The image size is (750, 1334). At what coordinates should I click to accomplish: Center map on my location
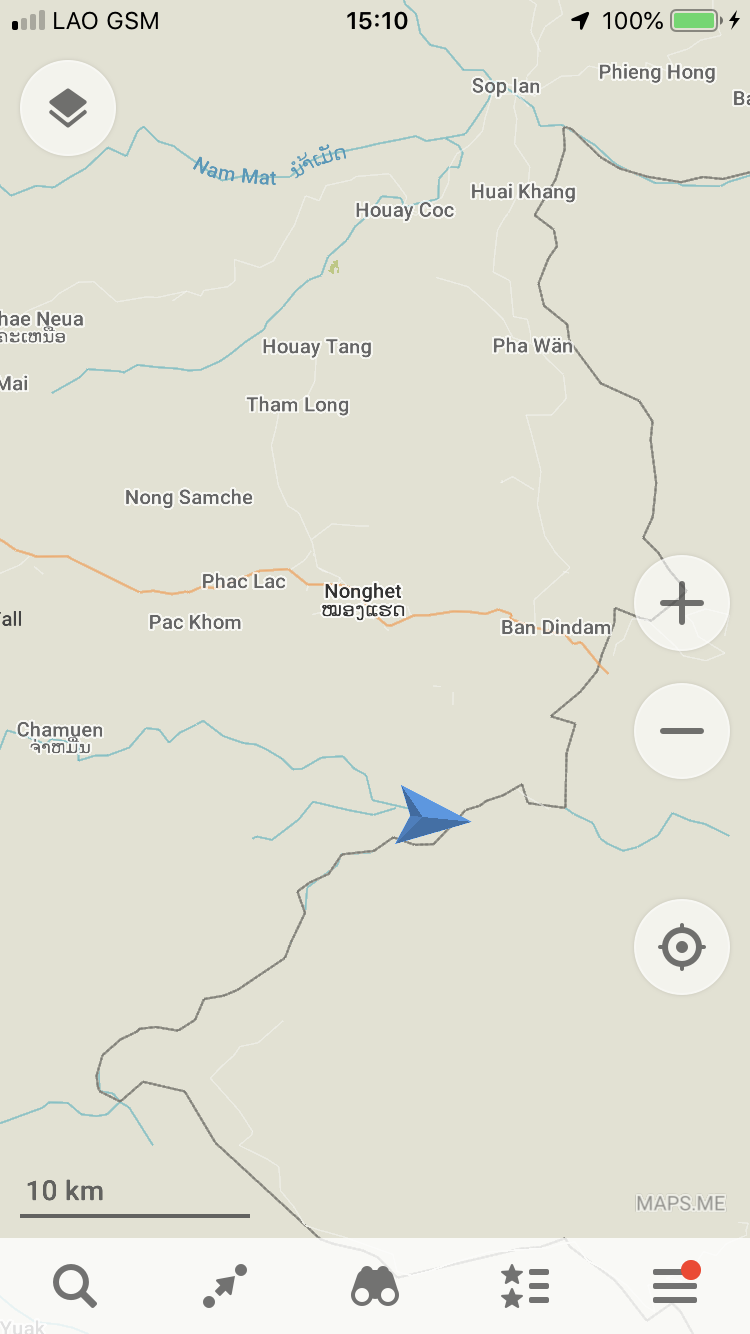[x=682, y=947]
